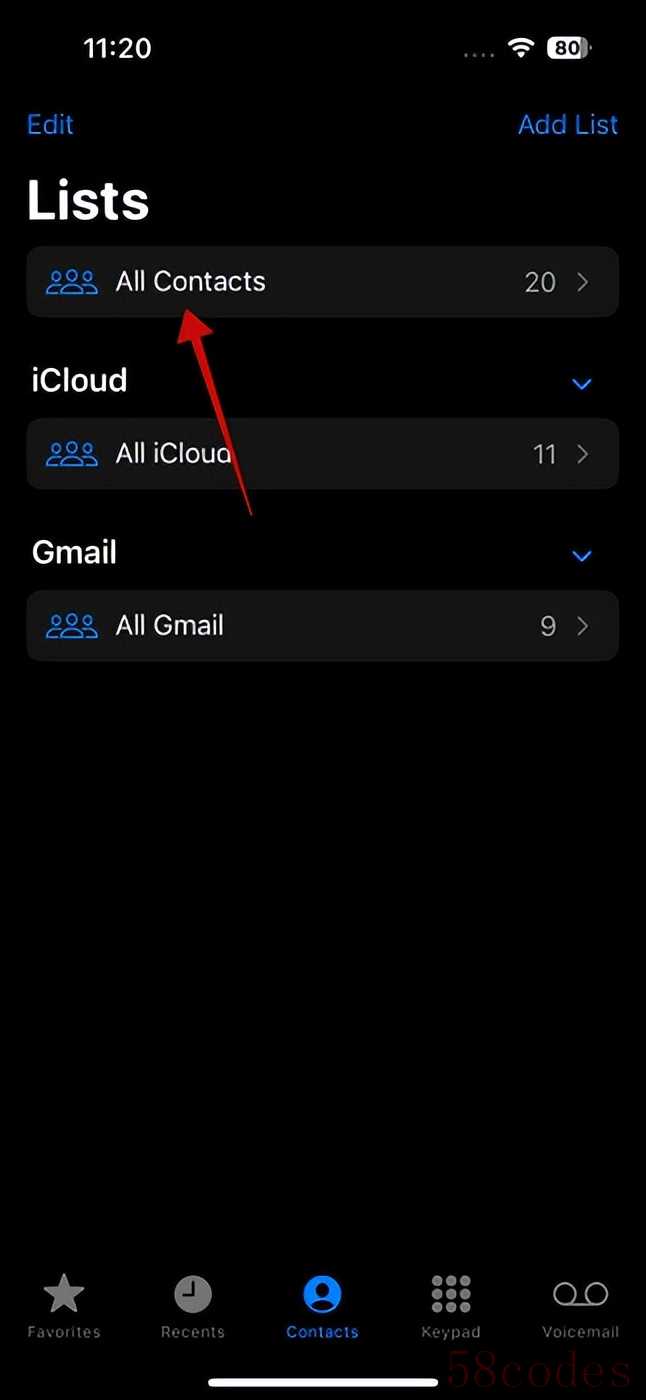Tap Edit to modify the lists

pyautogui.click(x=50, y=124)
